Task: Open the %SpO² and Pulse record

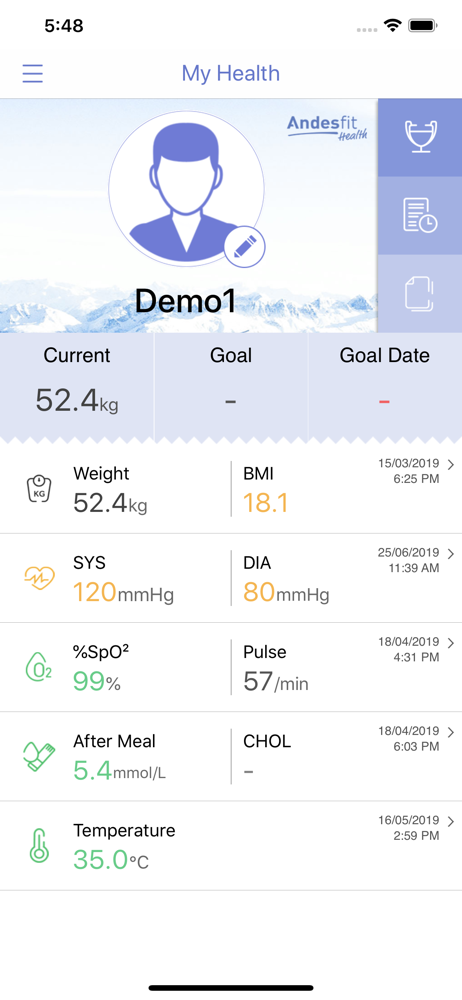Action: coord(231,668)
